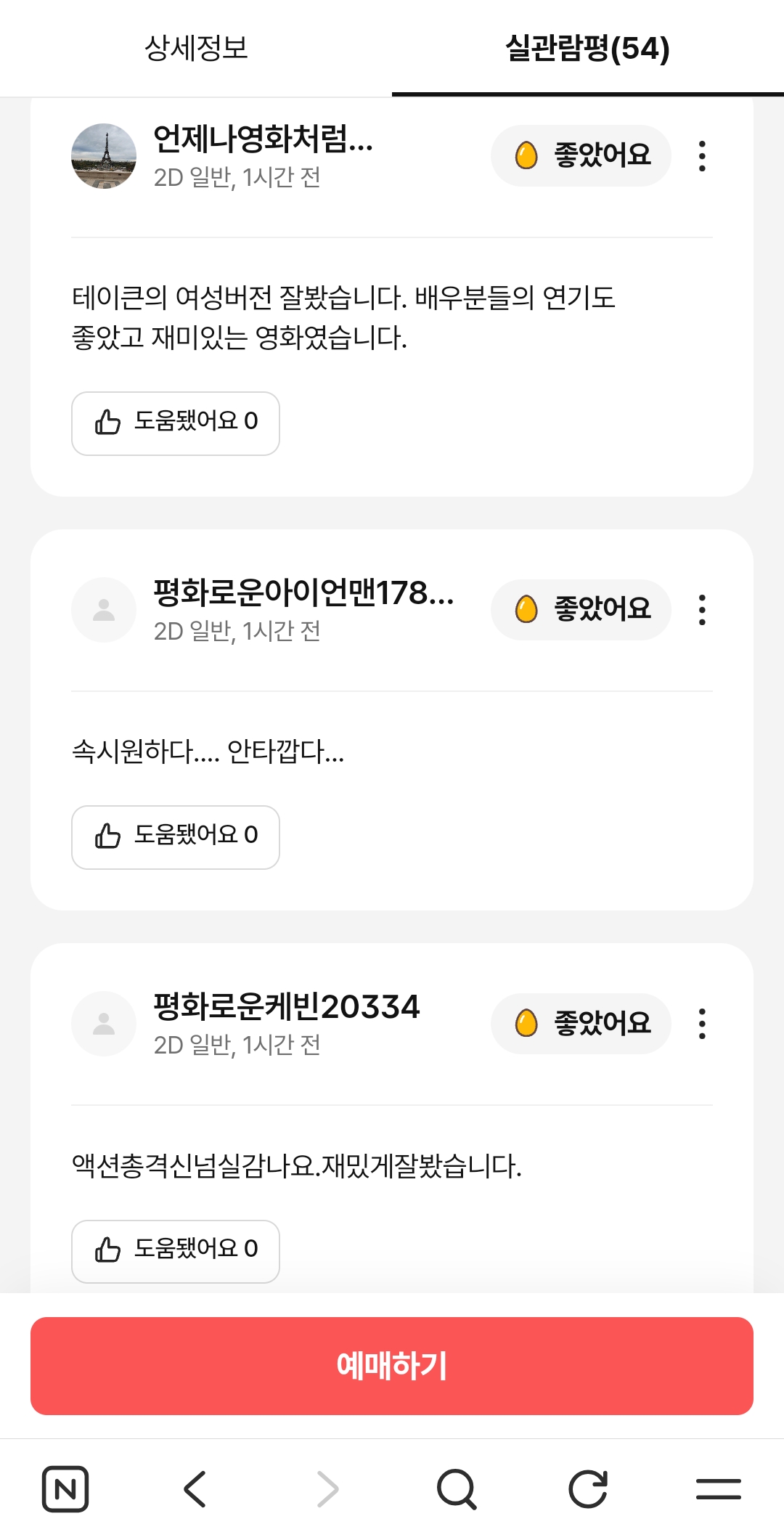The width and height of the screenshot is (784, 1540).
Task: Open the browser hamburger menu
Action: coord(718,1489)
